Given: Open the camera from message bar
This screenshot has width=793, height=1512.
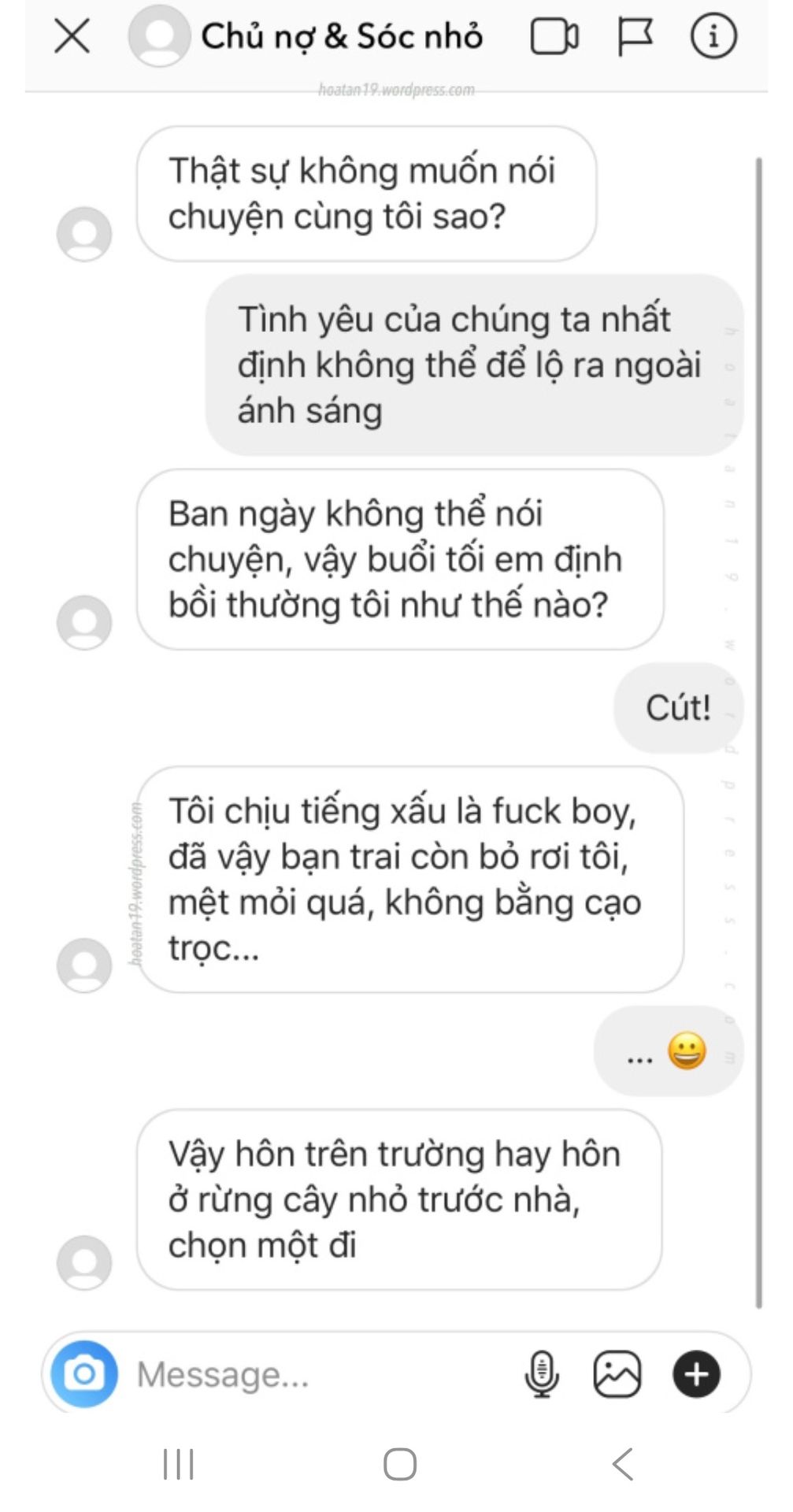Looking at the screenshot, I should [x=84, y=1374].
